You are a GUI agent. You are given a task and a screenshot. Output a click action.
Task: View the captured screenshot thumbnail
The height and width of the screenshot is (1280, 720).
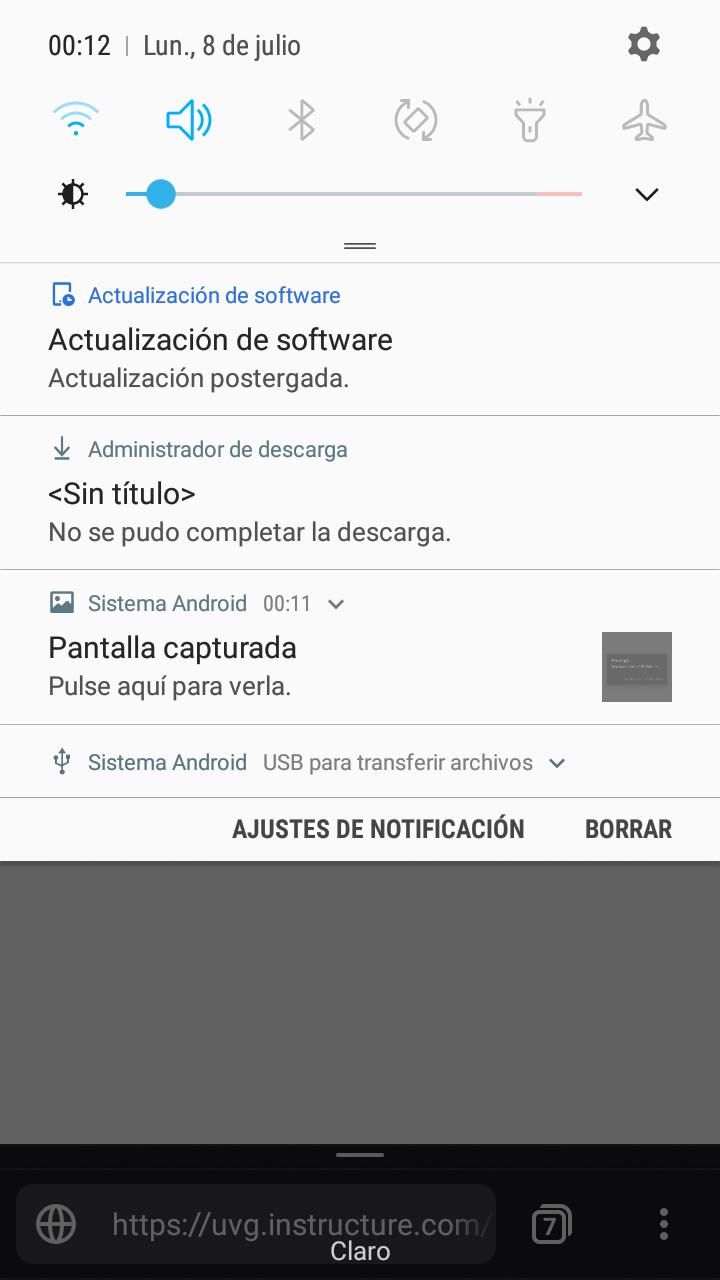pyautogui.click(x=636, y=667)
